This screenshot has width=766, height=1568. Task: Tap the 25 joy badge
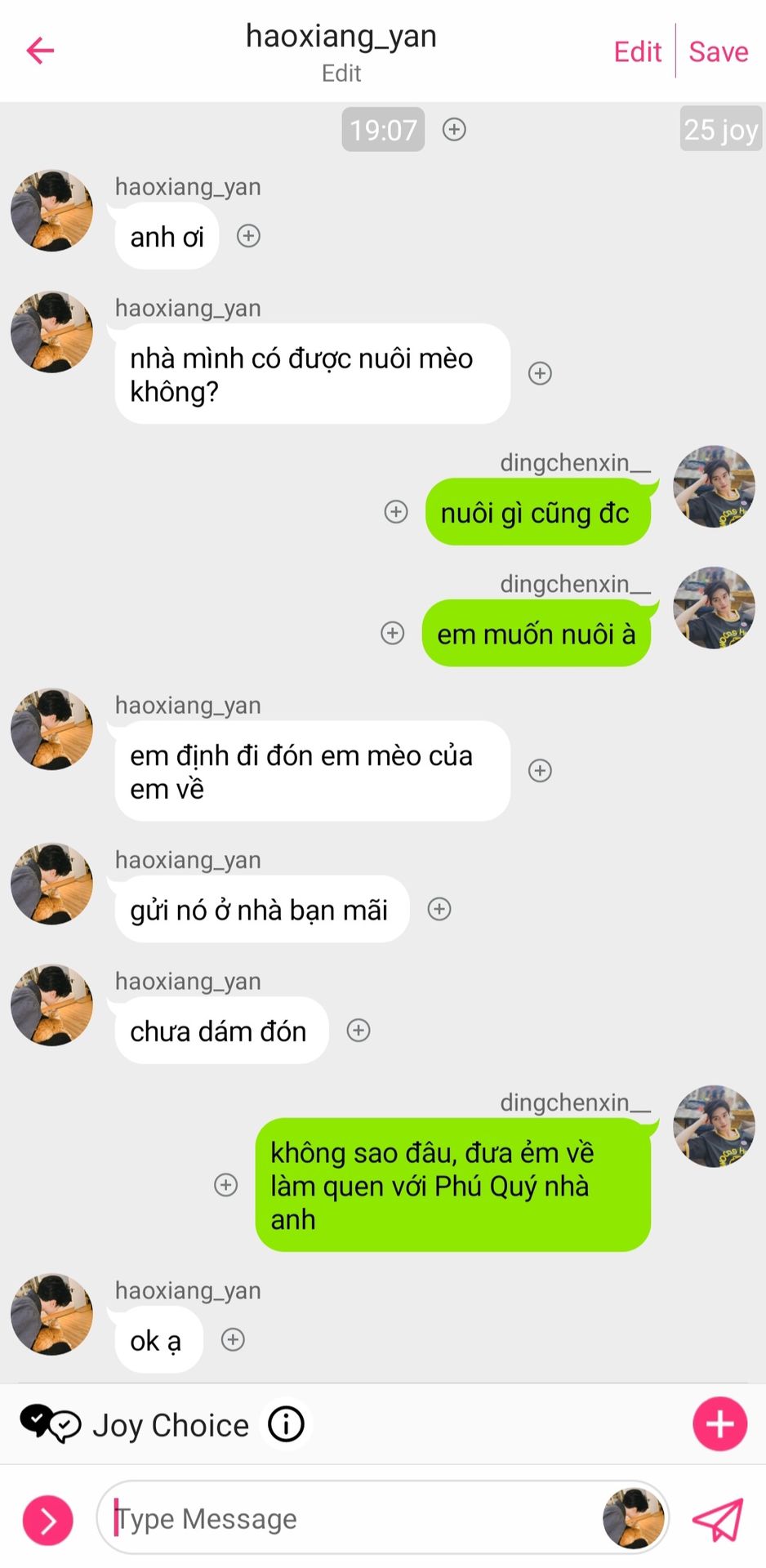tap(720, 129)
